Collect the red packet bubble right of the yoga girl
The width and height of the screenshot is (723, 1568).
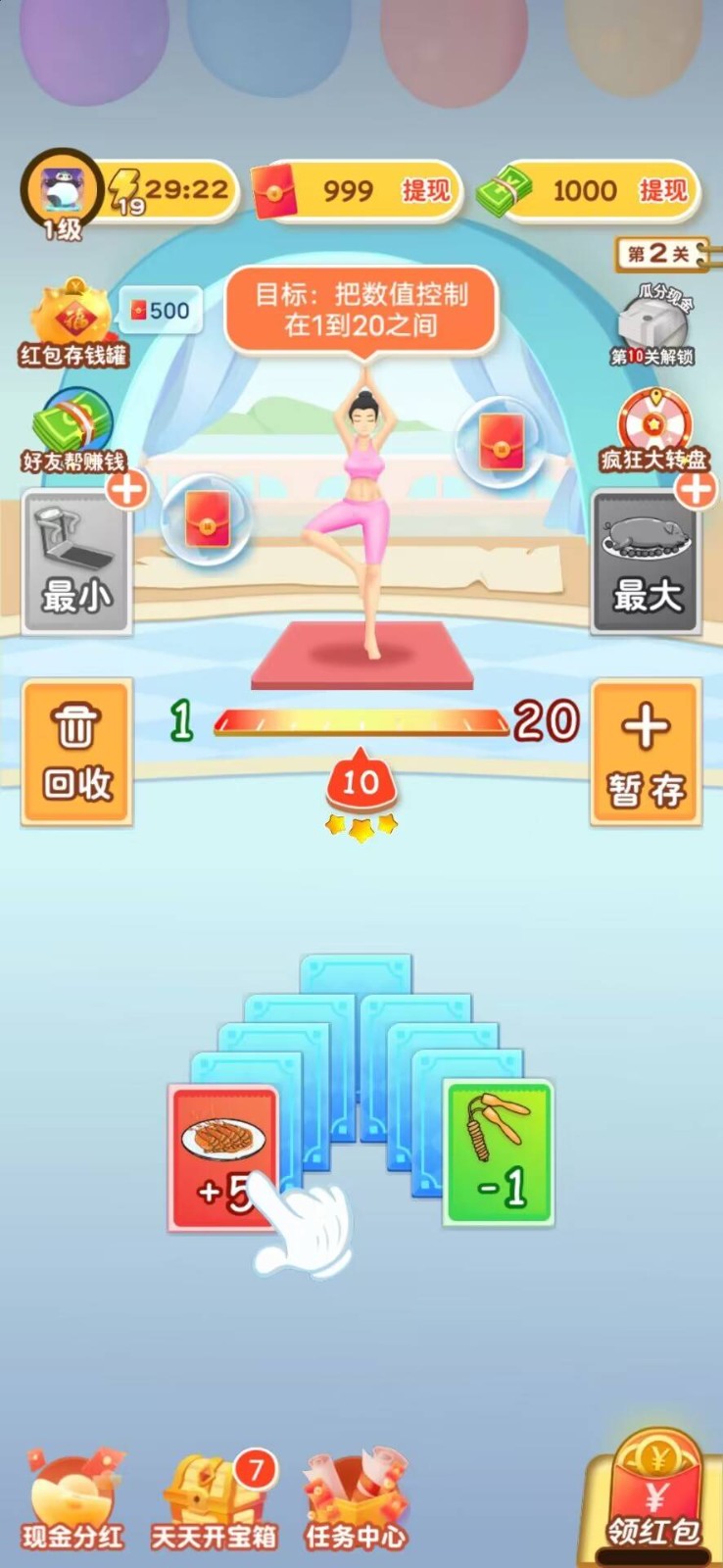(x=501, y=440)
